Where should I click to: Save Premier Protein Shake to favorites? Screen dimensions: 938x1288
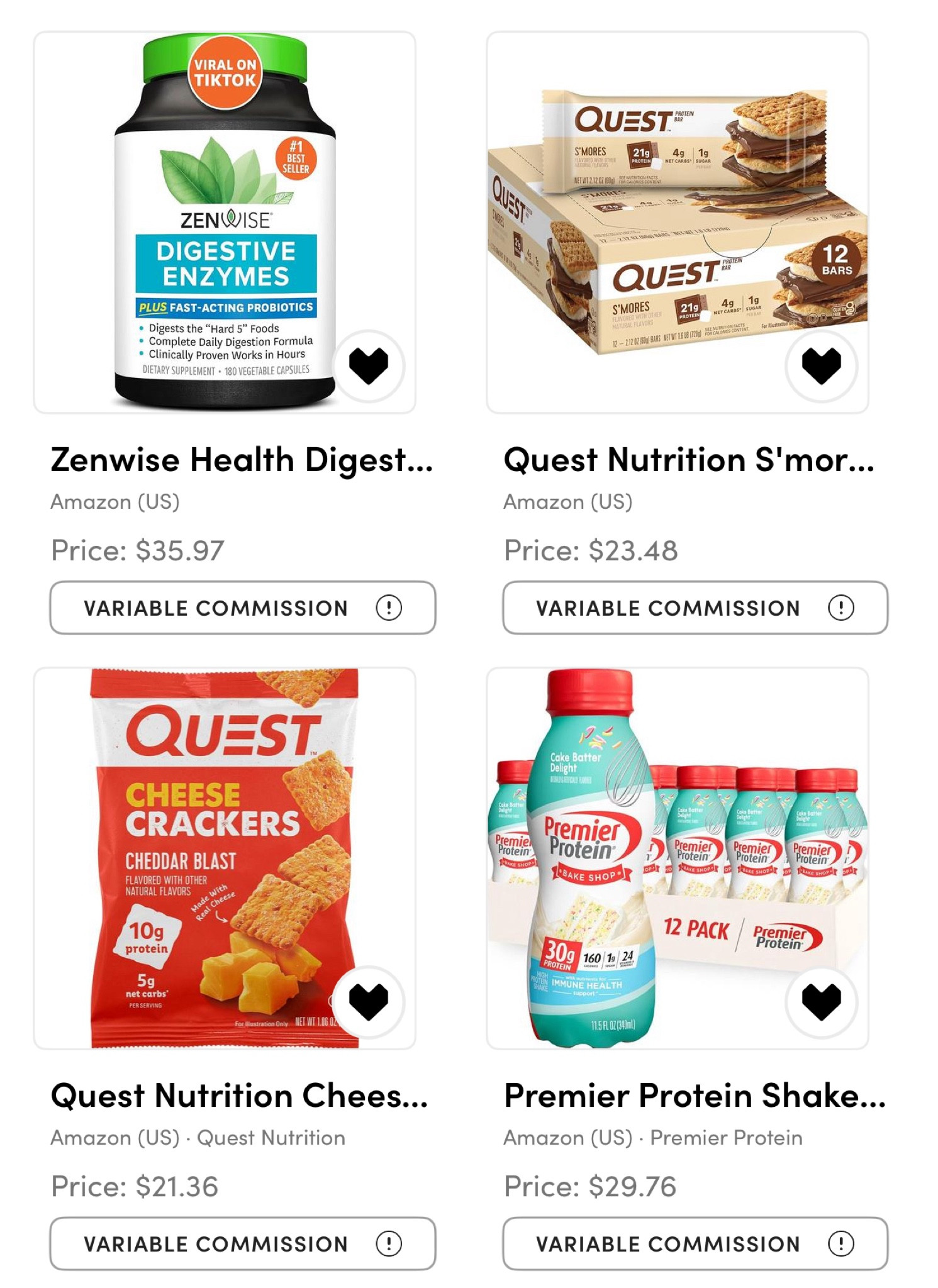click(821, 1001)
